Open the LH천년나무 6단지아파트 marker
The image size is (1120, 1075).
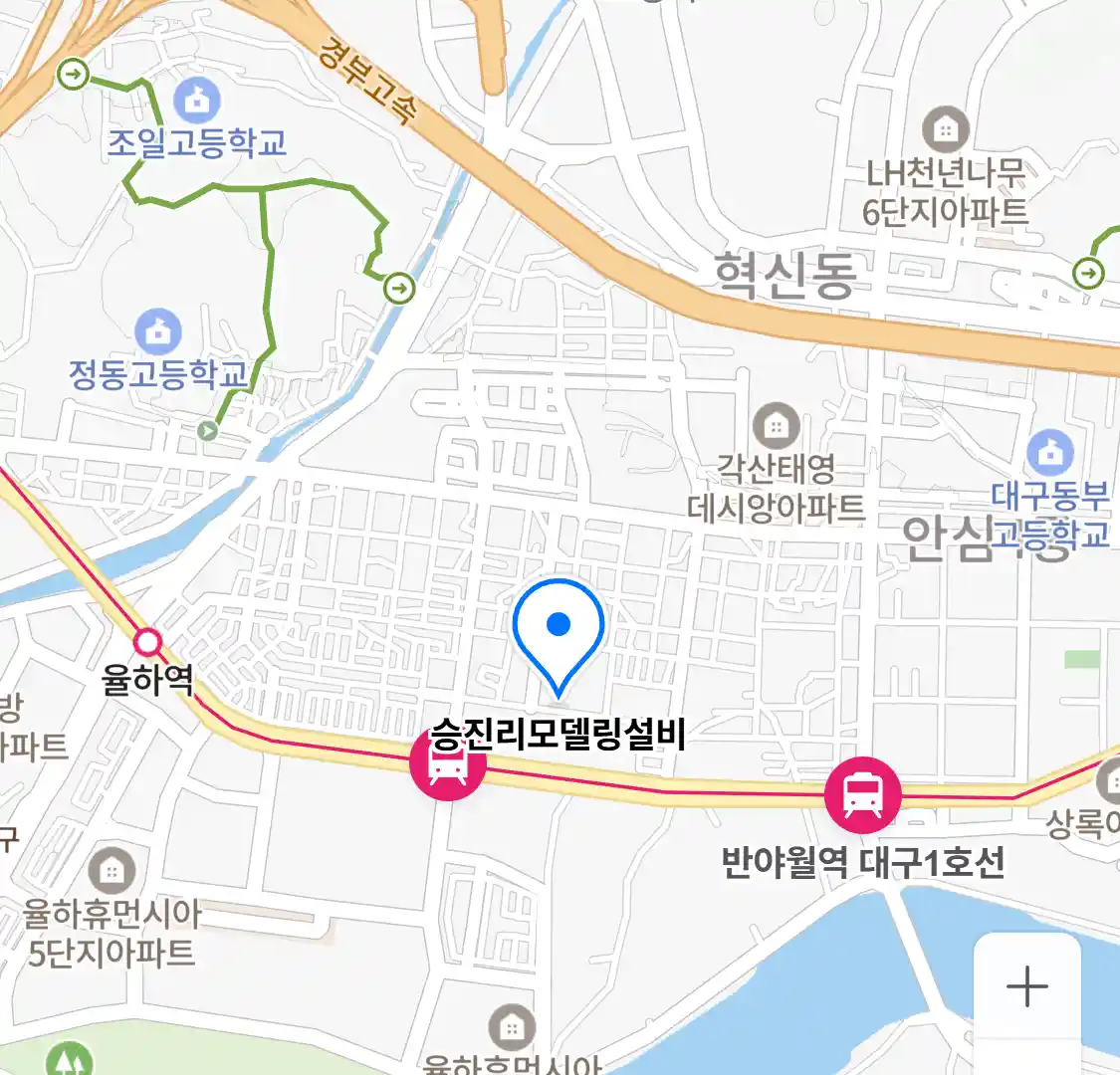pyautogui.click(x=945, y=129)
